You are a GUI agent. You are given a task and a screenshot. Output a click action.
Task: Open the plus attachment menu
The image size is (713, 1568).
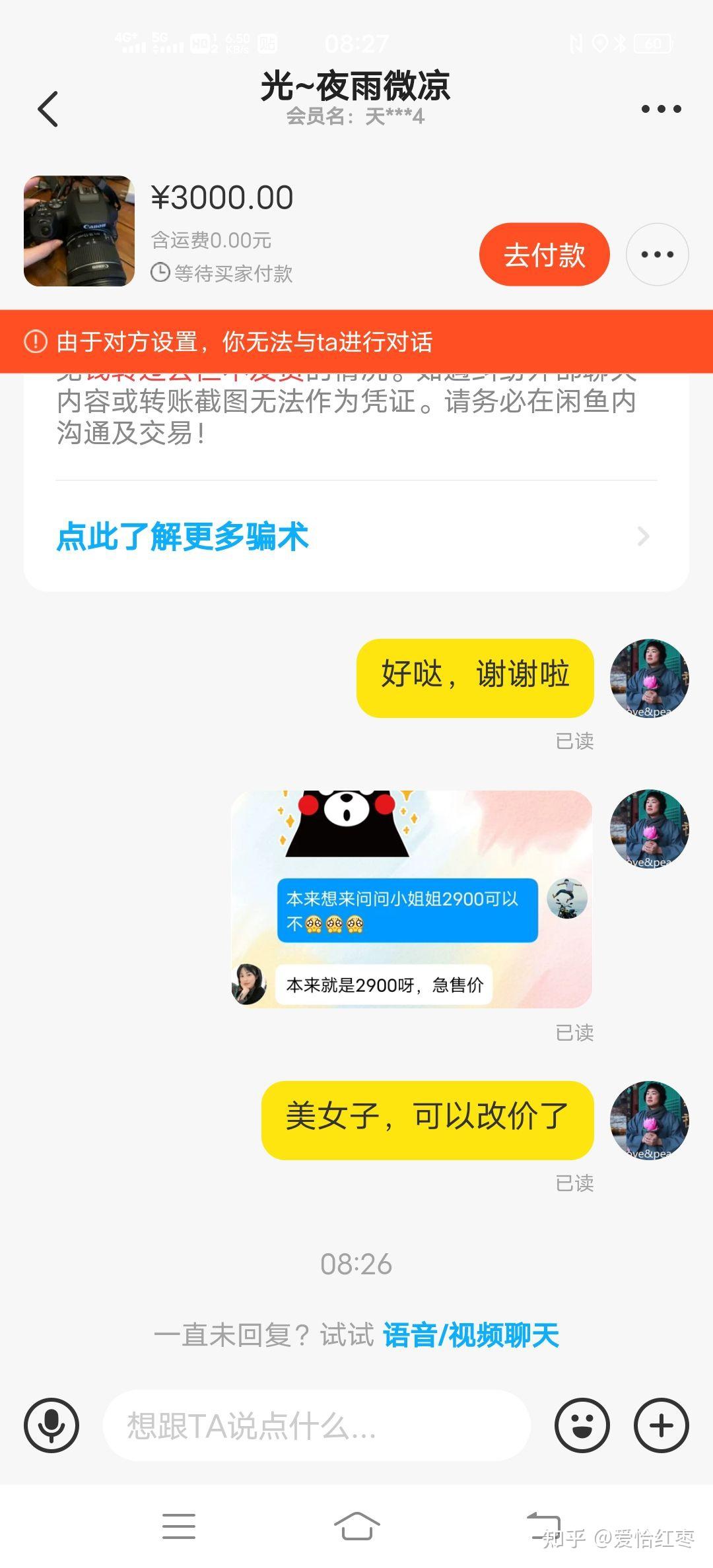point(661,1425)
